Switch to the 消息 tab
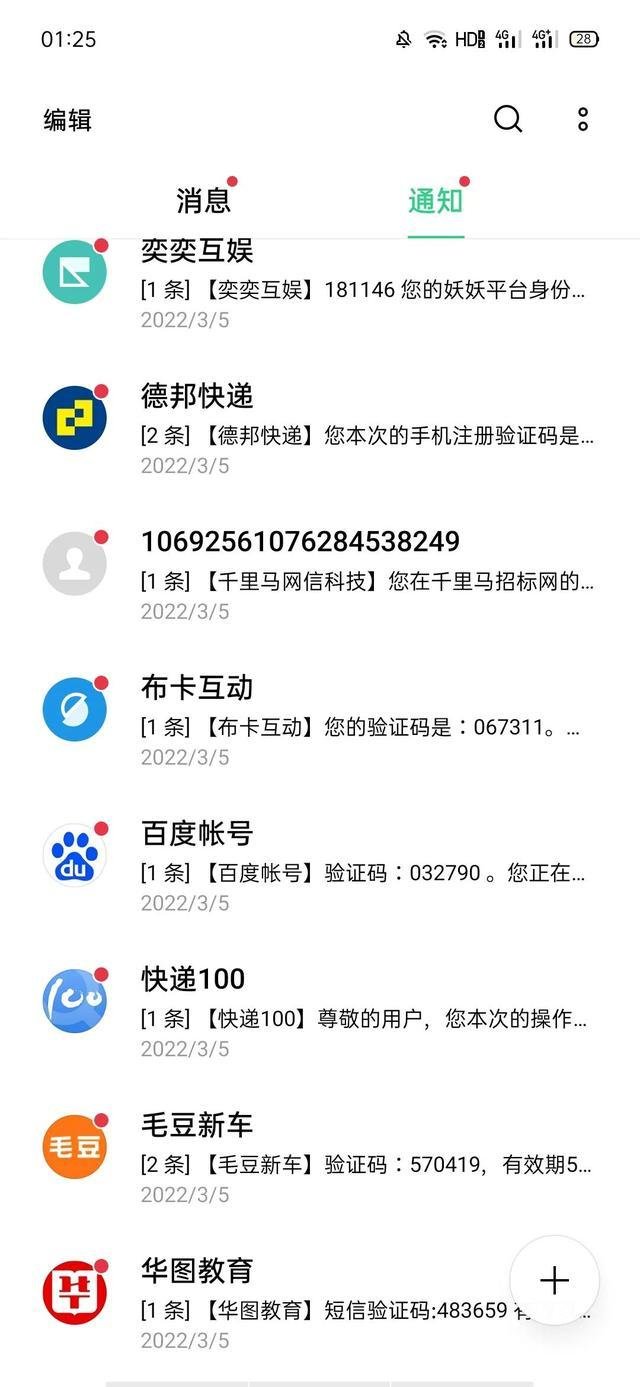Viewport: 640px width, 1387px height. coord(203,200)
